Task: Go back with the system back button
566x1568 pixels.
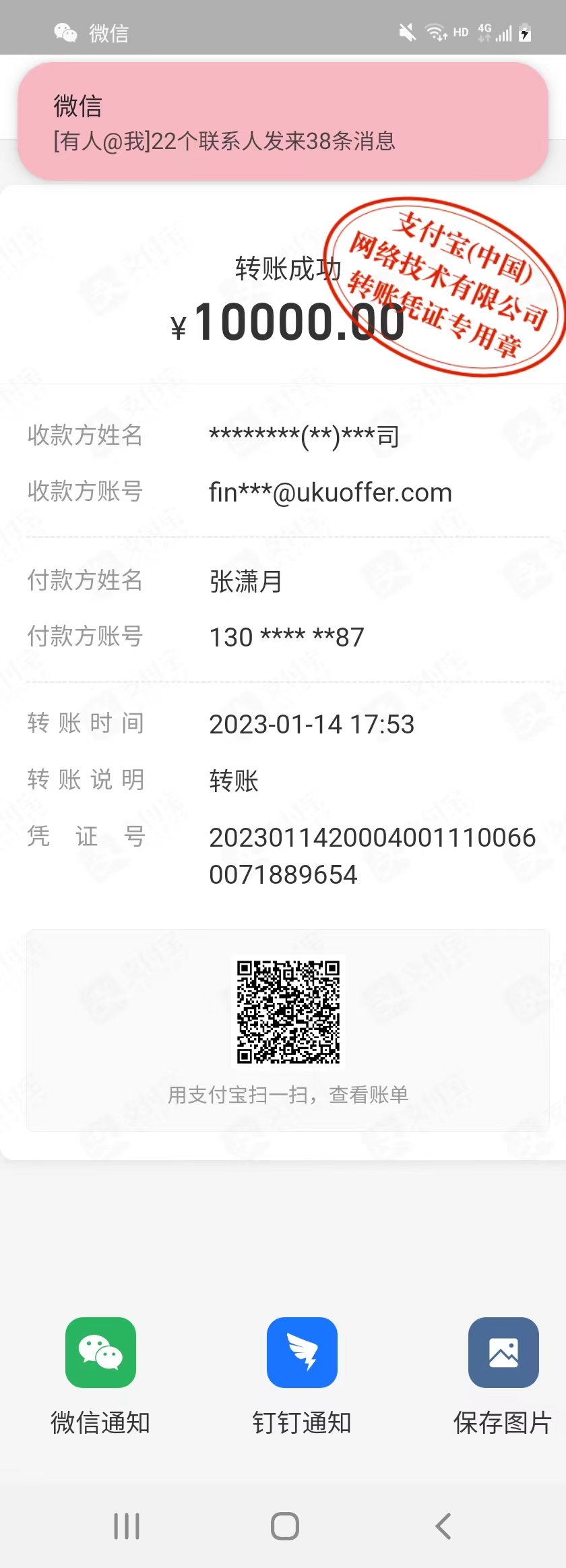Action: tap(443, 1526)
